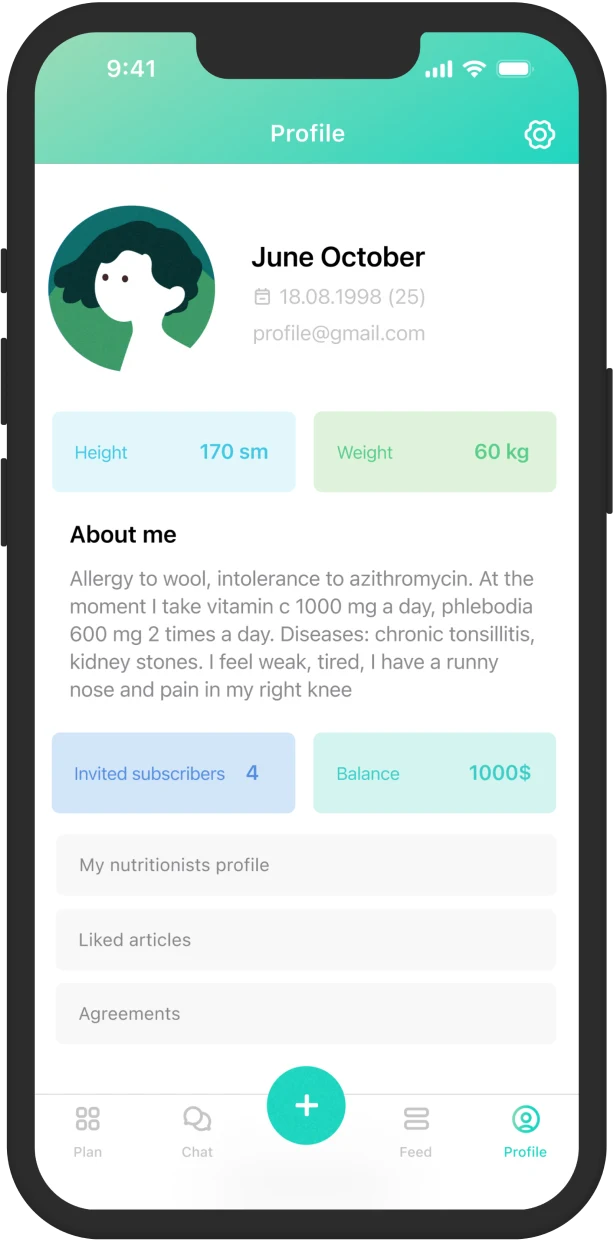Screen dimensions: 613x1240
Task: Open the Invited subscribers card
Action: coord(174,773)
